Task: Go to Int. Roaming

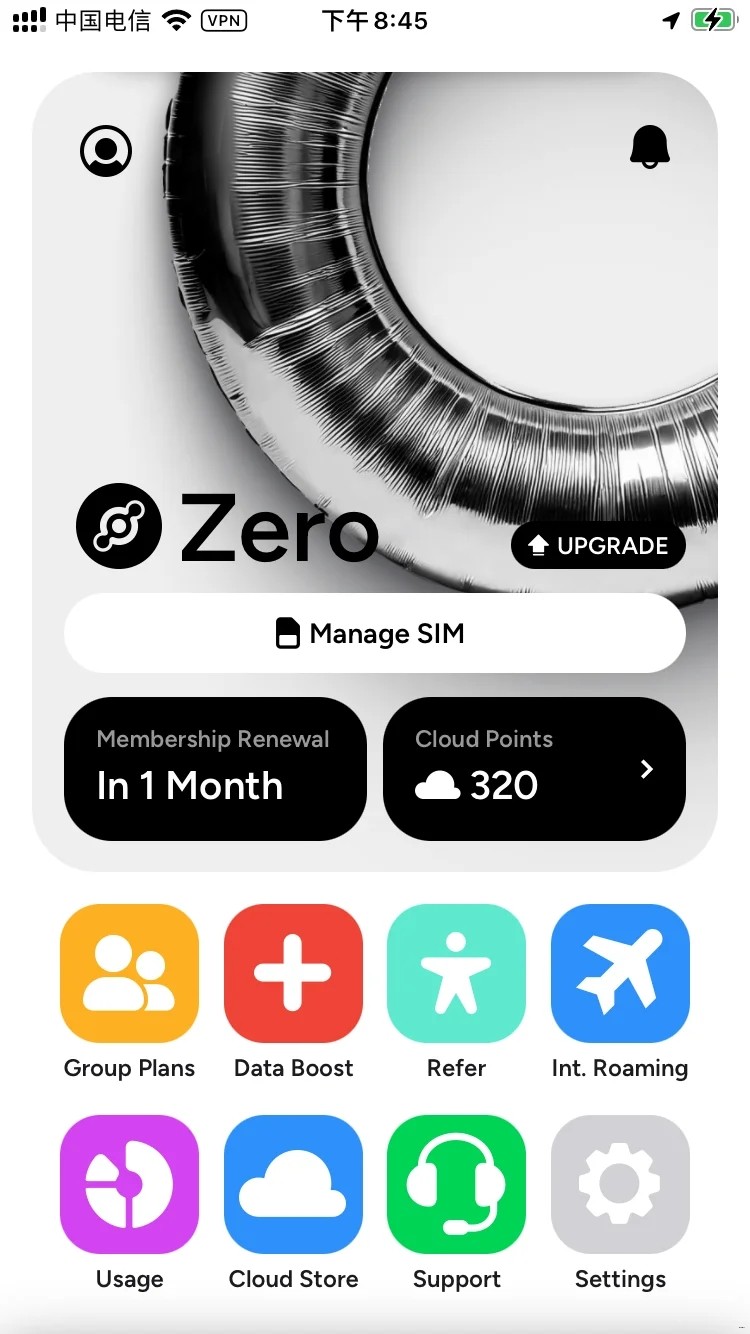Action: click(x=620, y=974)
